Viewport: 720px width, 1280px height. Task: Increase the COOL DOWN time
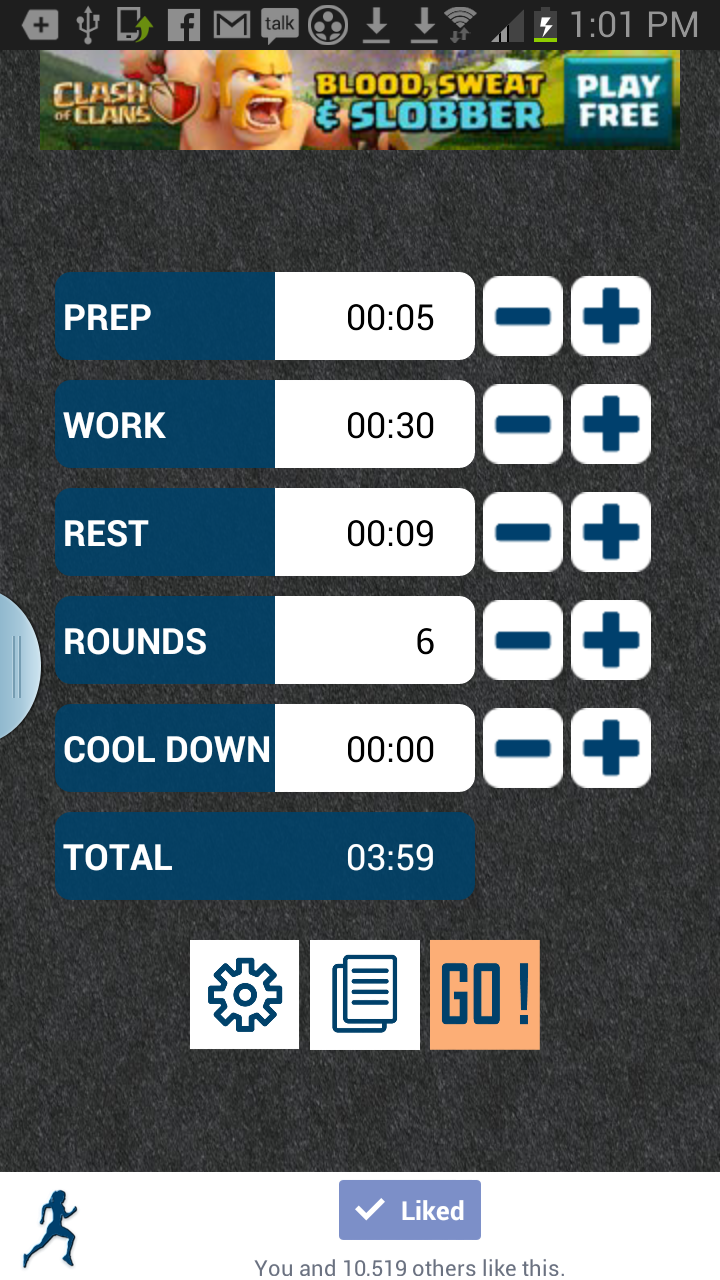click(611, 749)
